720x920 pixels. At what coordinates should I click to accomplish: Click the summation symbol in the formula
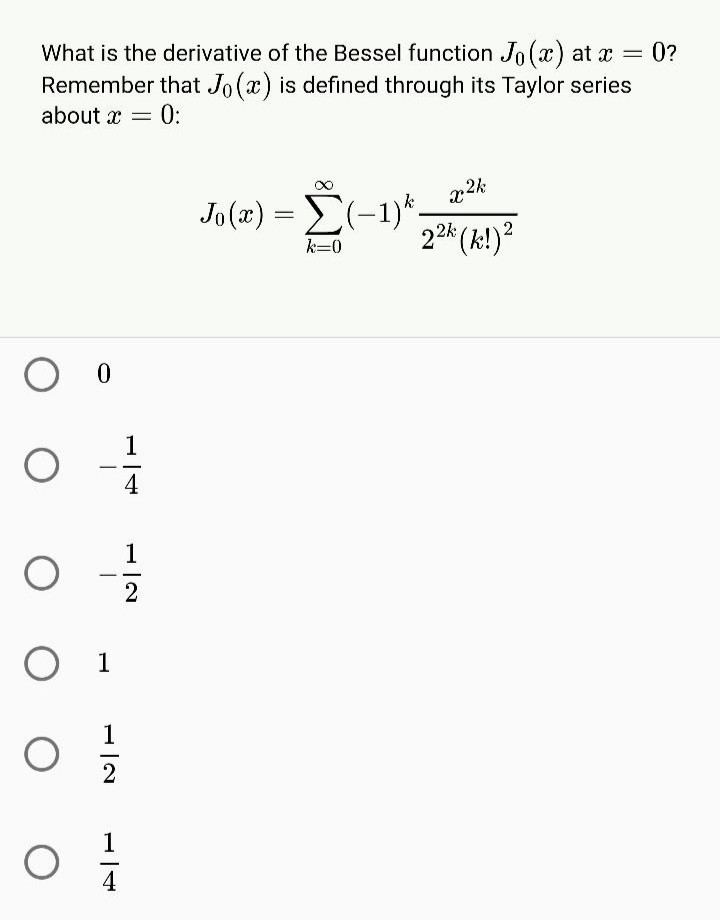pyautogui.click(x=323, y=215)
